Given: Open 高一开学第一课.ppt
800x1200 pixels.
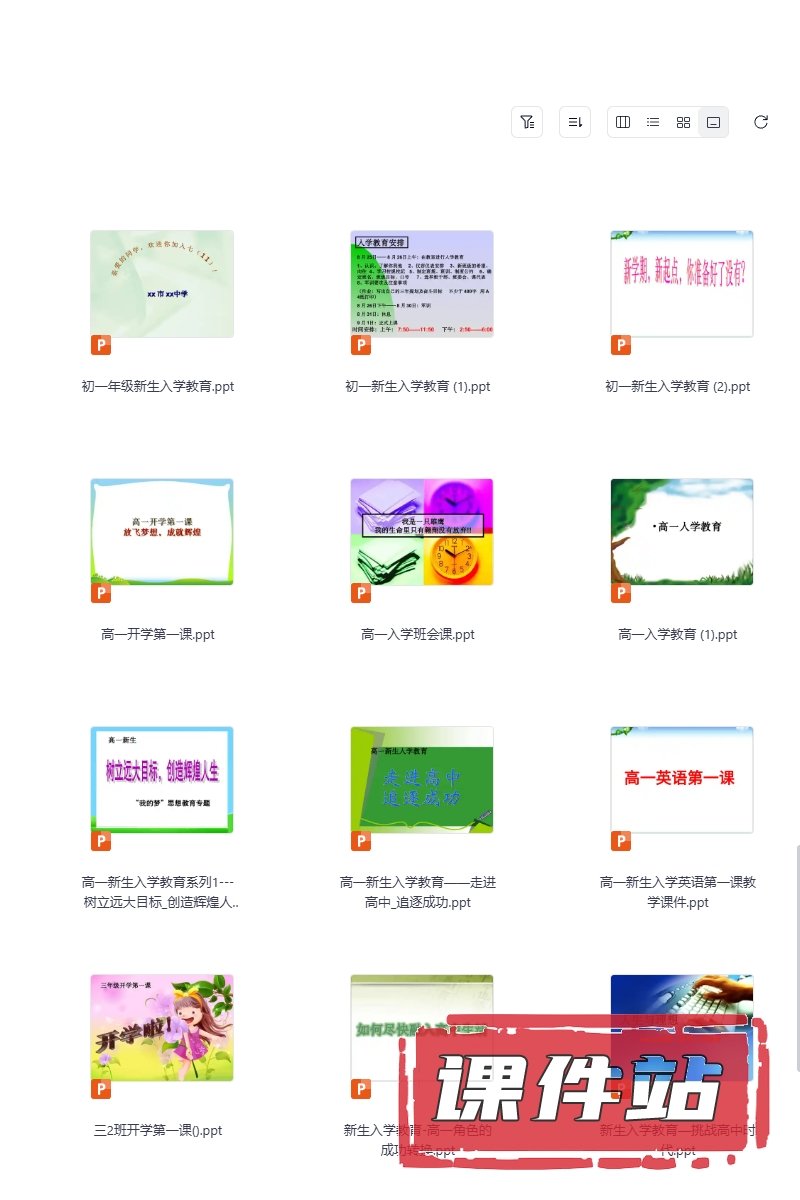Looking at the screenshot, I should (x=162, y=532).
